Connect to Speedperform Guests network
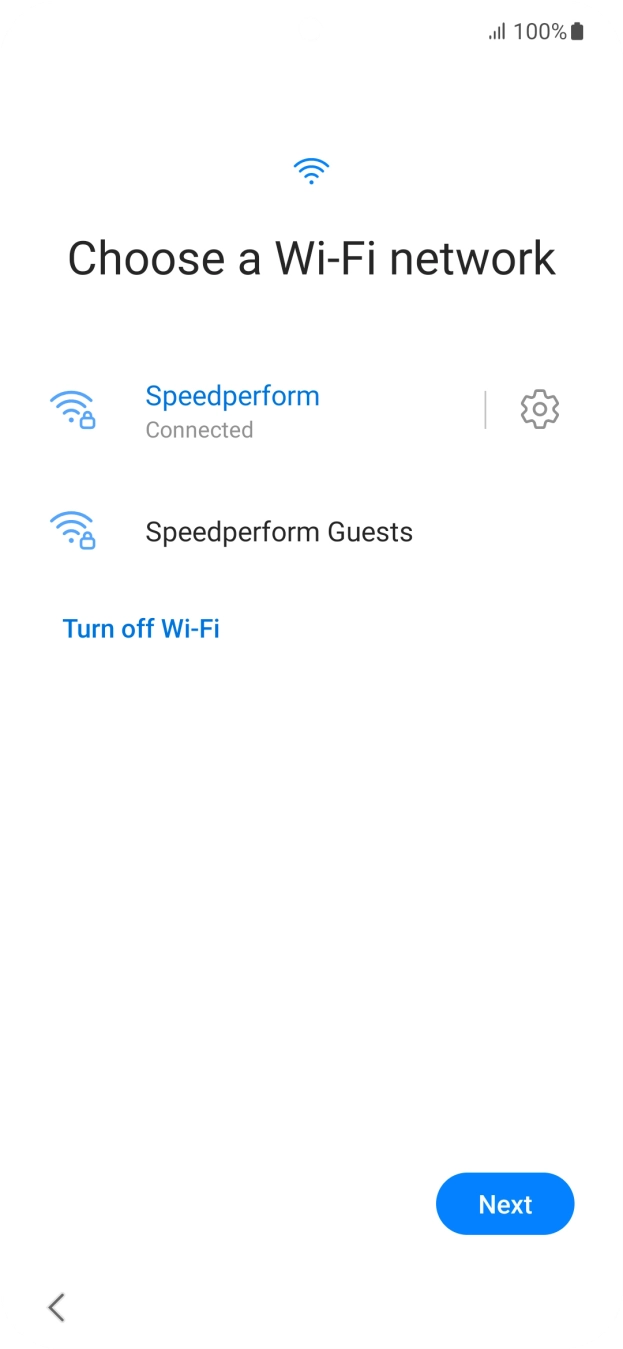The width and height of the screenshot is (623, 1349). click(278, 532)
